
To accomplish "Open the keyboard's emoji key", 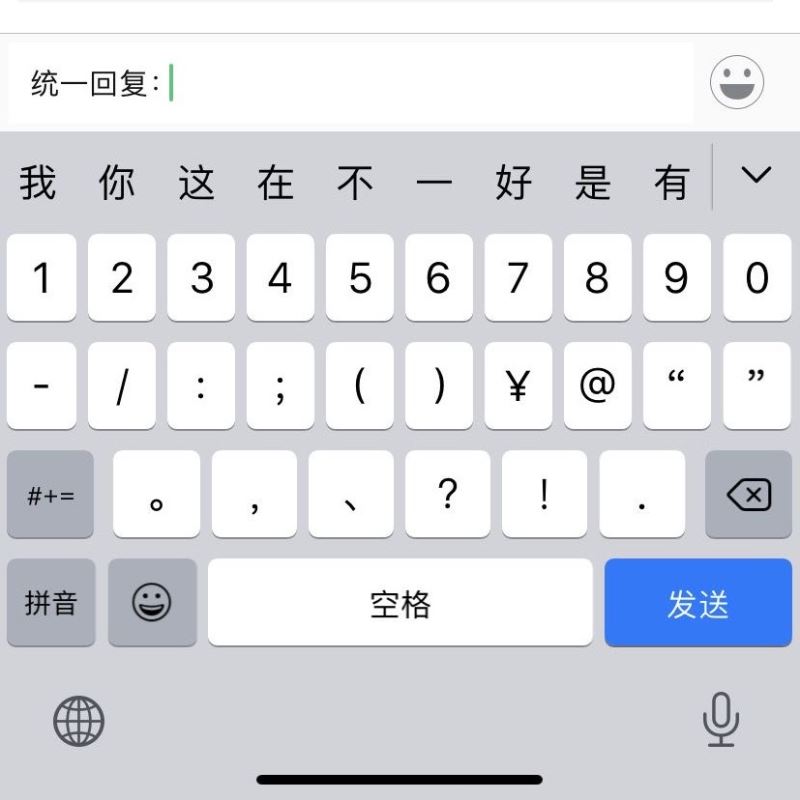I will [x=152, y=603].
